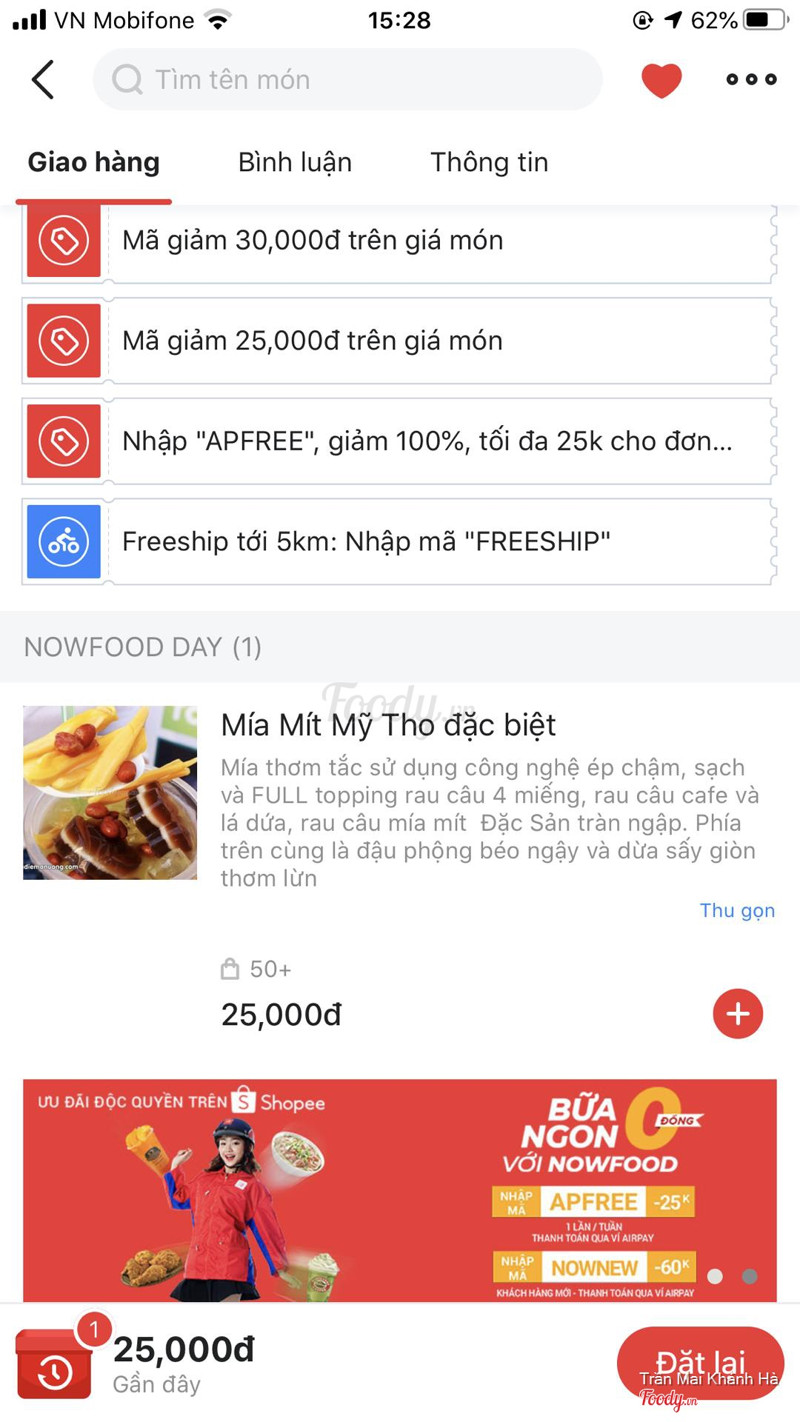Tap the "Tìm tên món" search field

(x=348, y=80)
